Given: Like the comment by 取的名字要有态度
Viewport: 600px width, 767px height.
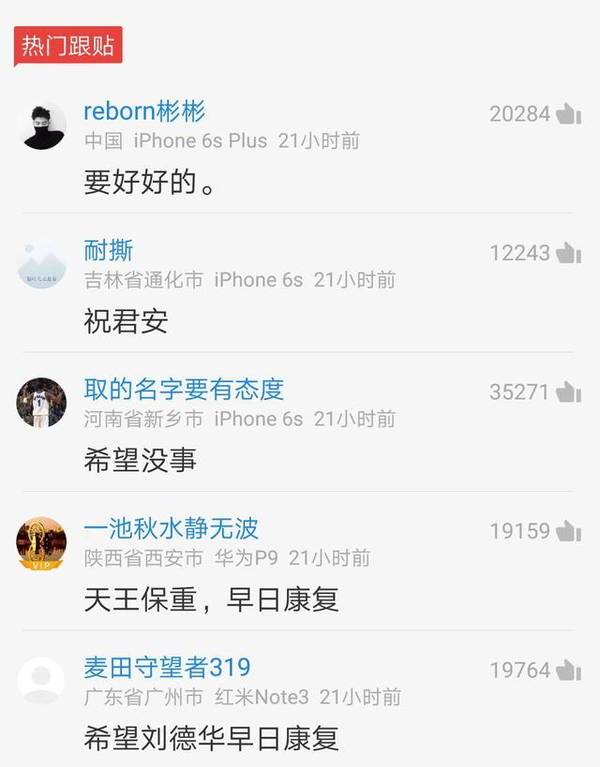Looking at the screenshot, I should (x=568, y=392).
